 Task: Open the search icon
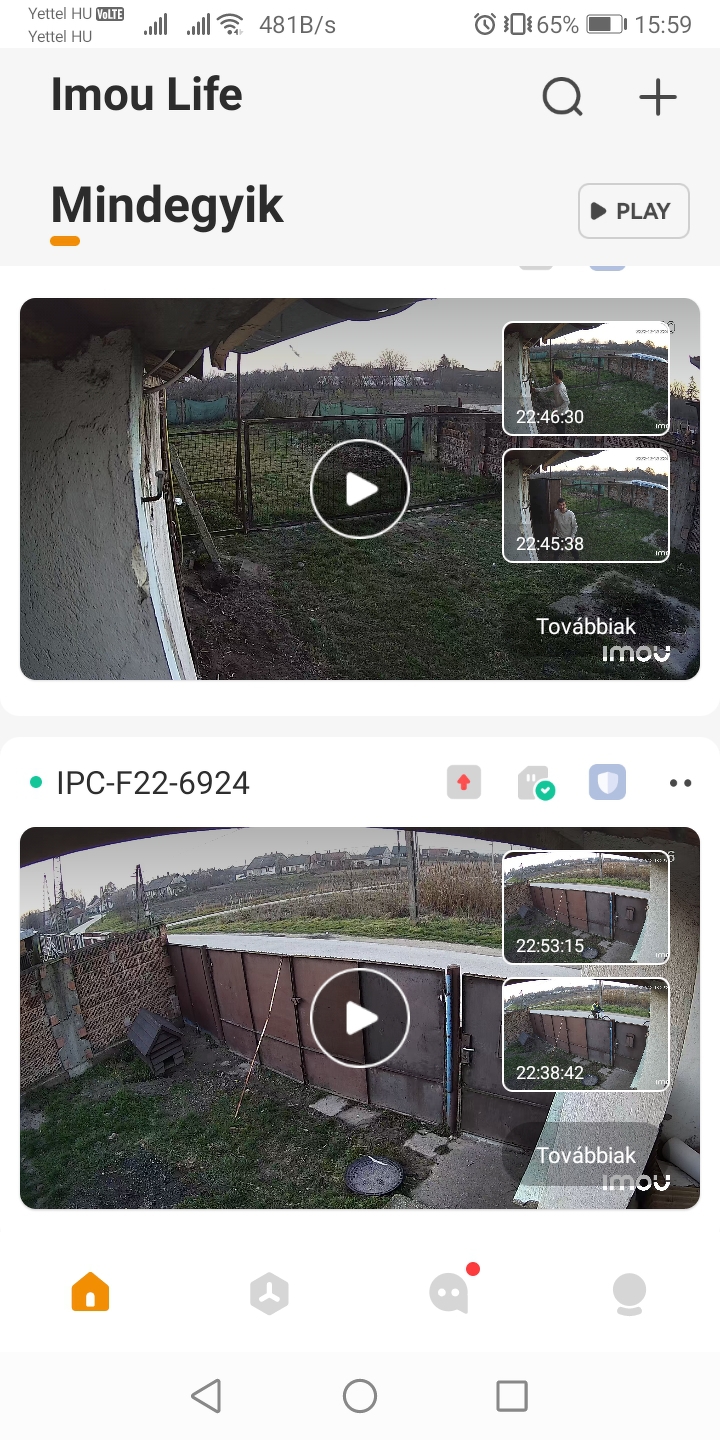pos(562,97)
